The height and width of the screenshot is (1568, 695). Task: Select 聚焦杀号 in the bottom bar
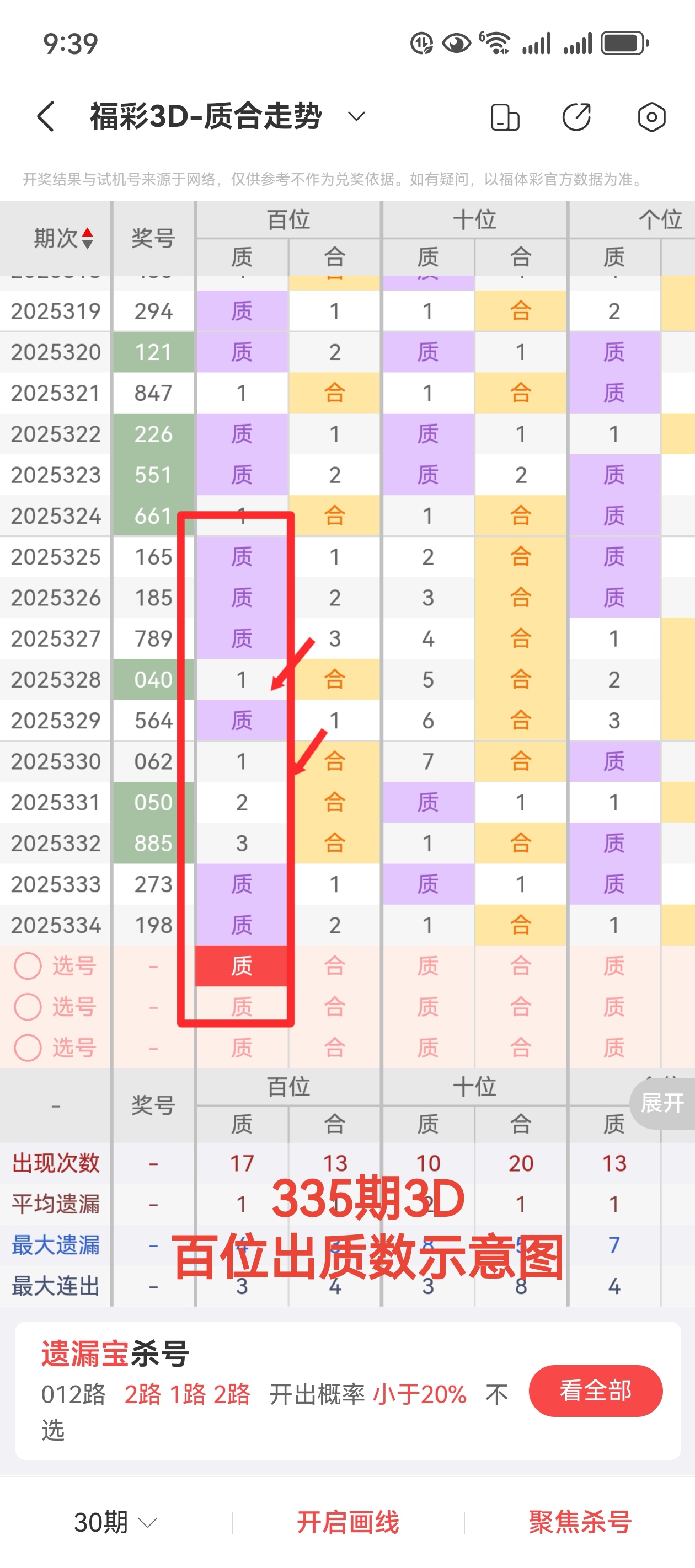pos(579,1521)
